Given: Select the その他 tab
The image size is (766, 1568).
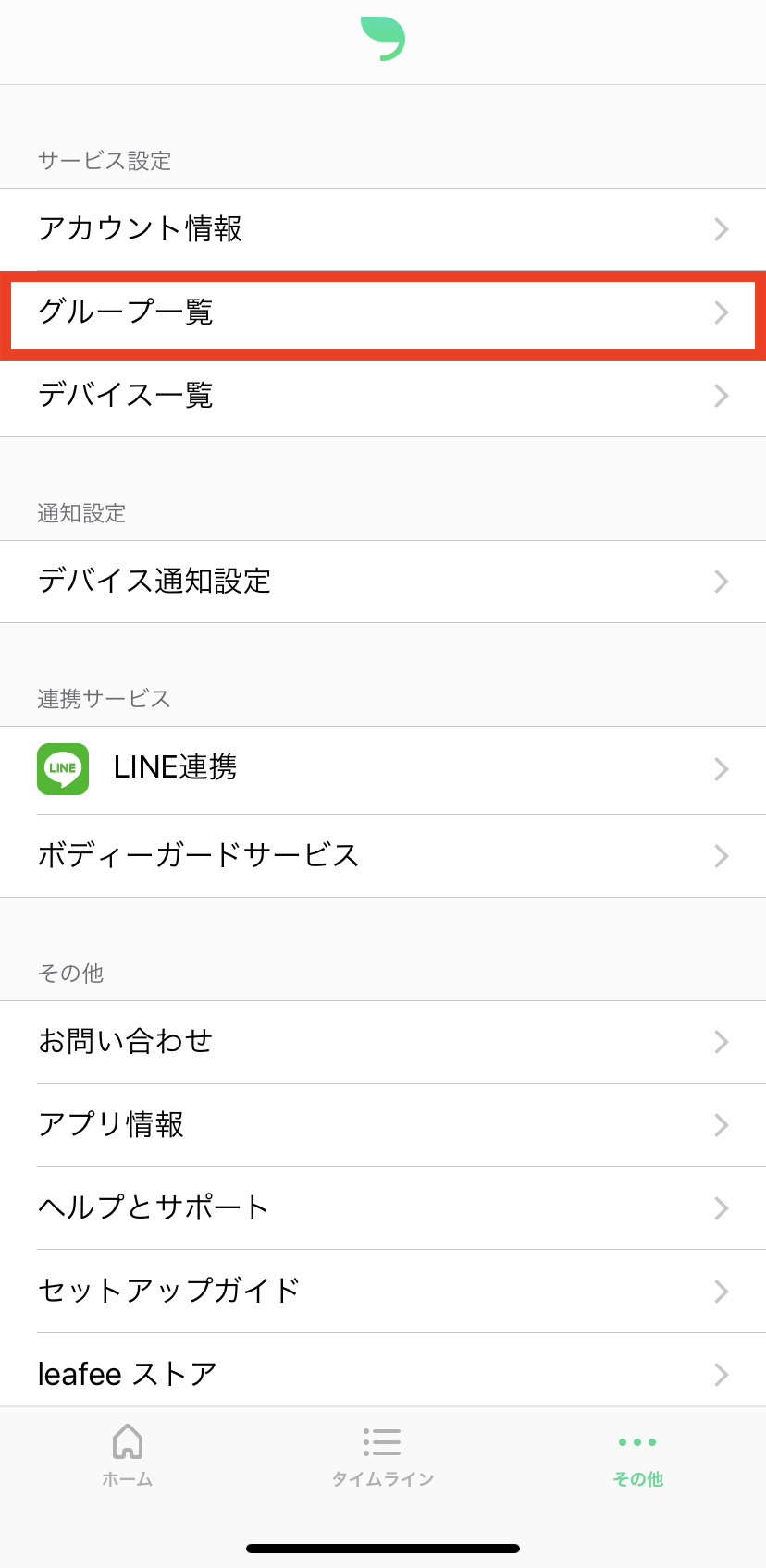Looking at the screenshot, I should (637, 1455).
